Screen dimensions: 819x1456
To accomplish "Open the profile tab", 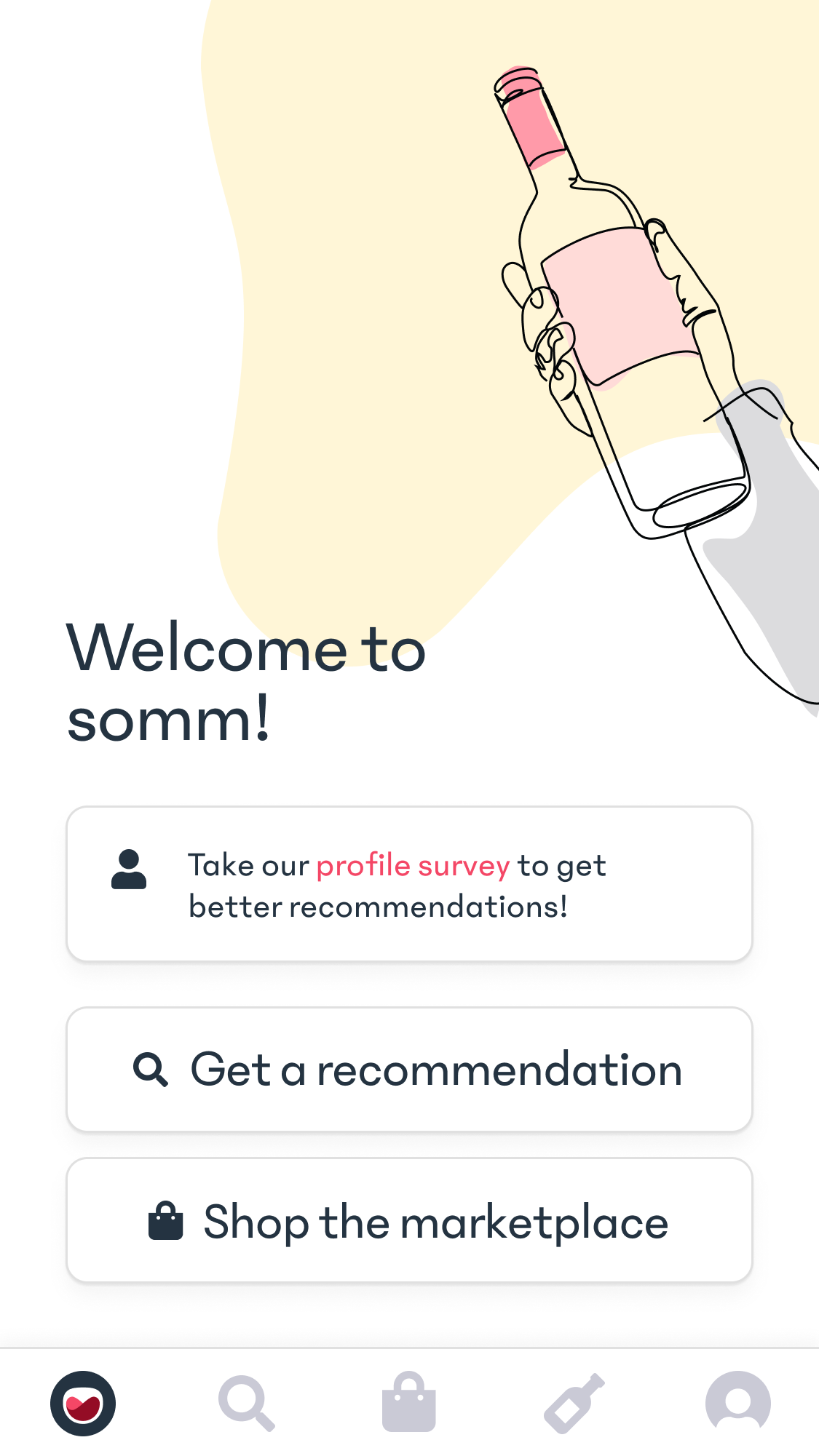I will pos(737,1402).
